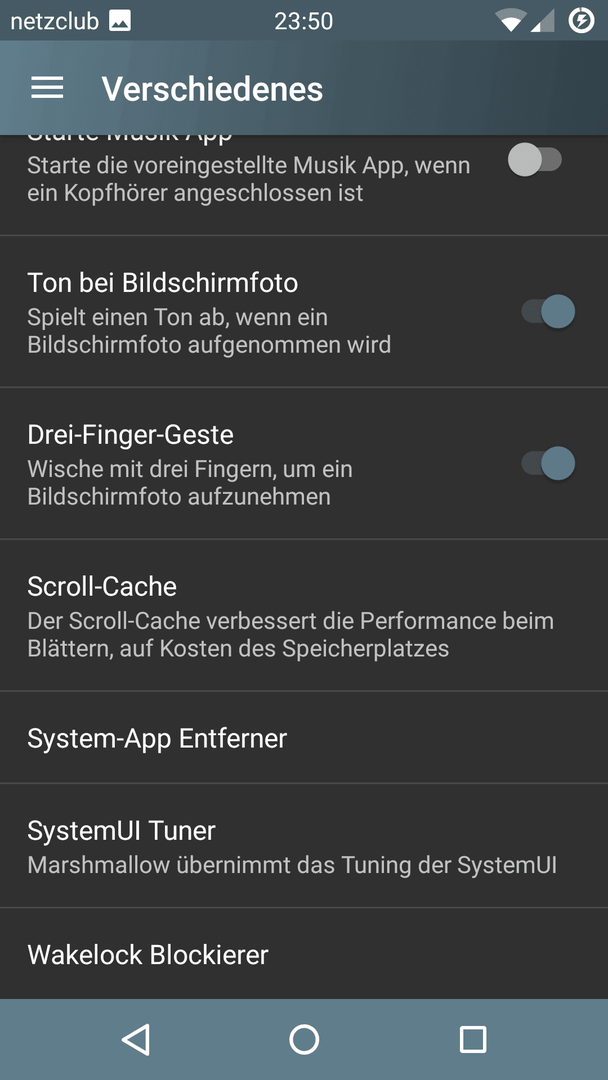This screenshot has width=608, height=1080.
Task: Turn off Ton bei Bildschirmfoto
Action: click(x=548, y=311)
